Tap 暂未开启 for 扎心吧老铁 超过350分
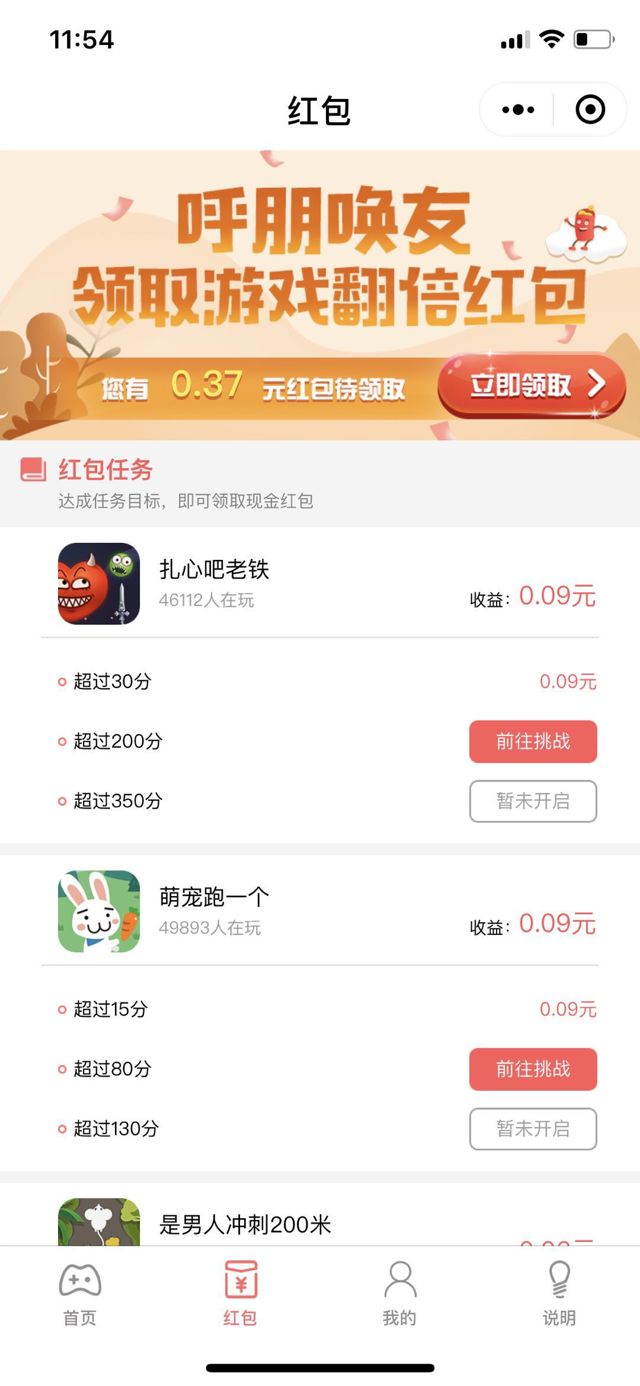Screen dimensions: 640x1386 (533, 801)
